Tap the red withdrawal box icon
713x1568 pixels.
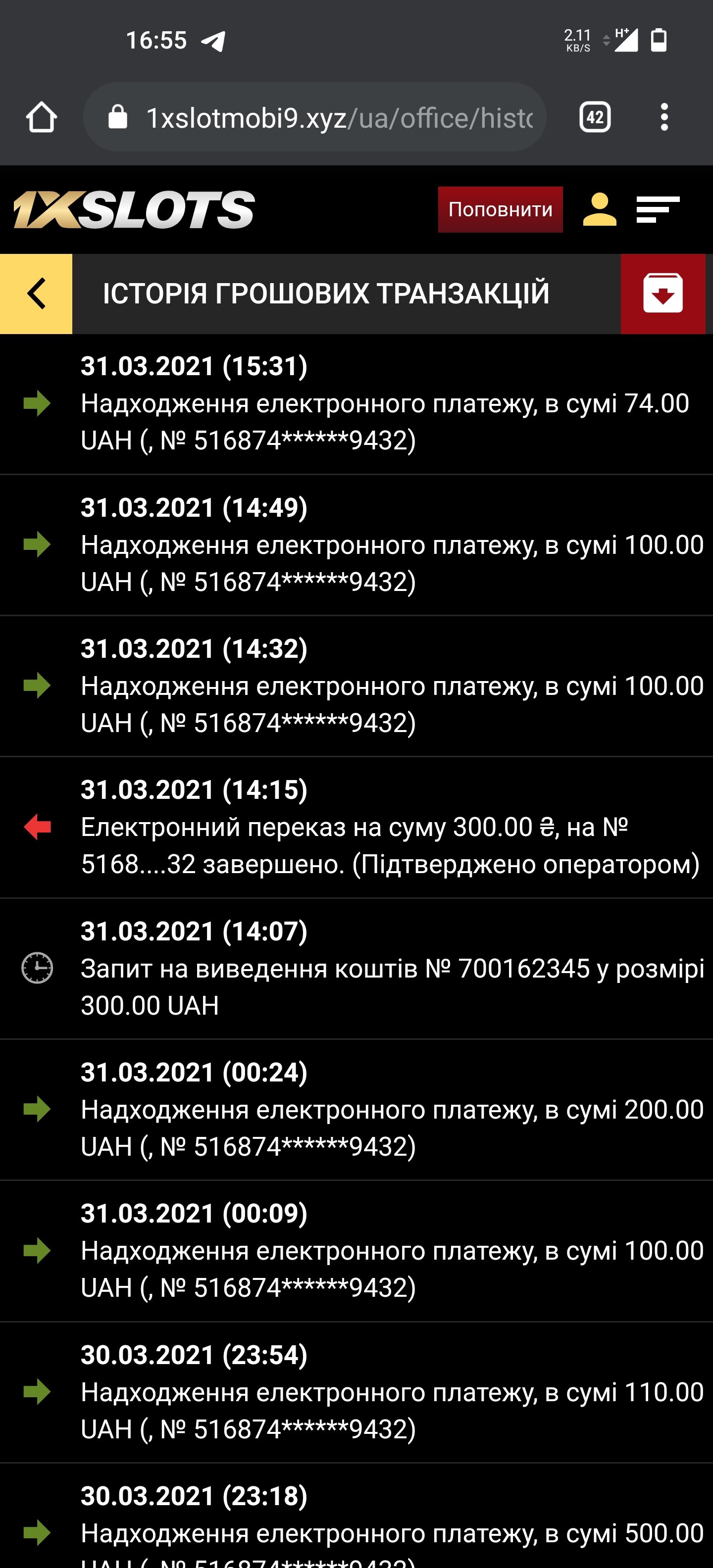(662, 294)
